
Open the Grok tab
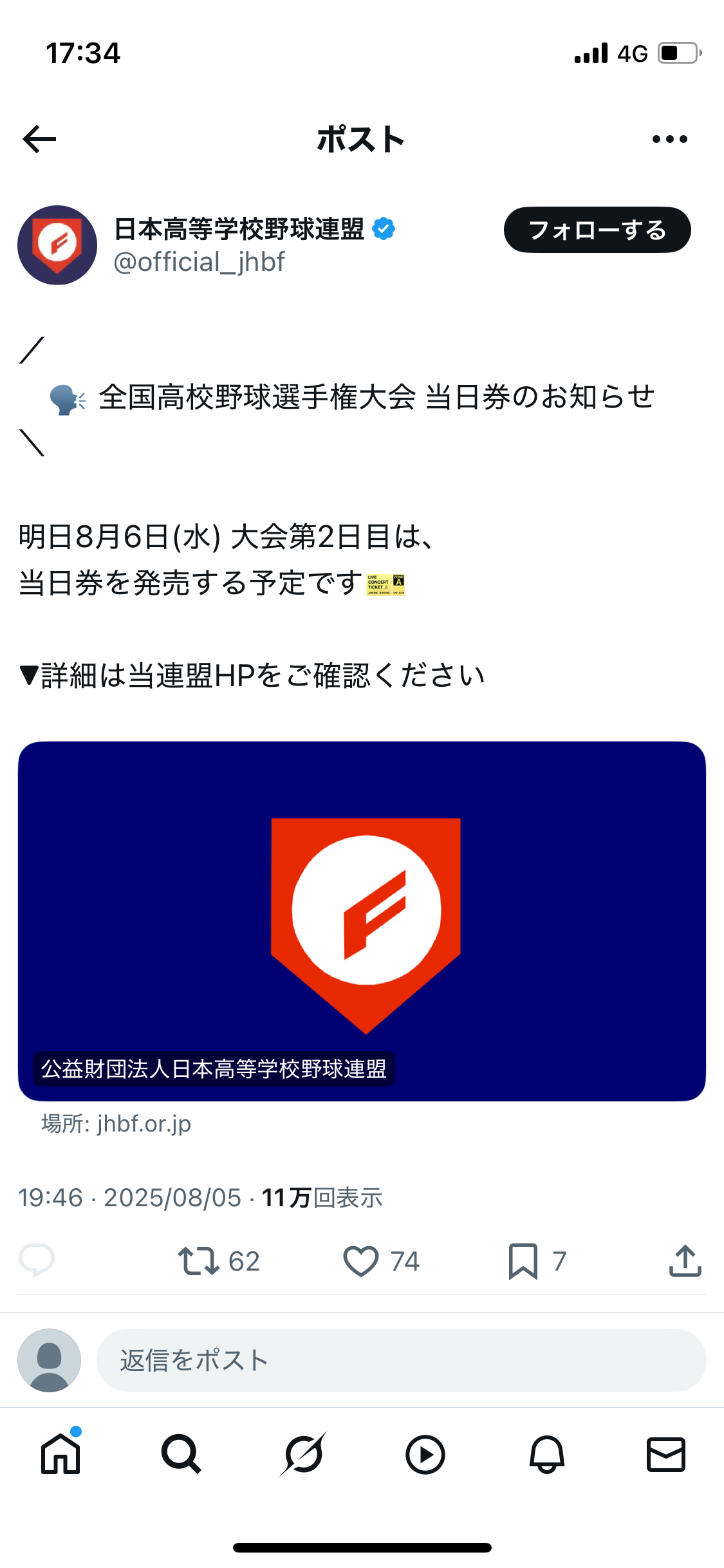[x=303, y=1454]
